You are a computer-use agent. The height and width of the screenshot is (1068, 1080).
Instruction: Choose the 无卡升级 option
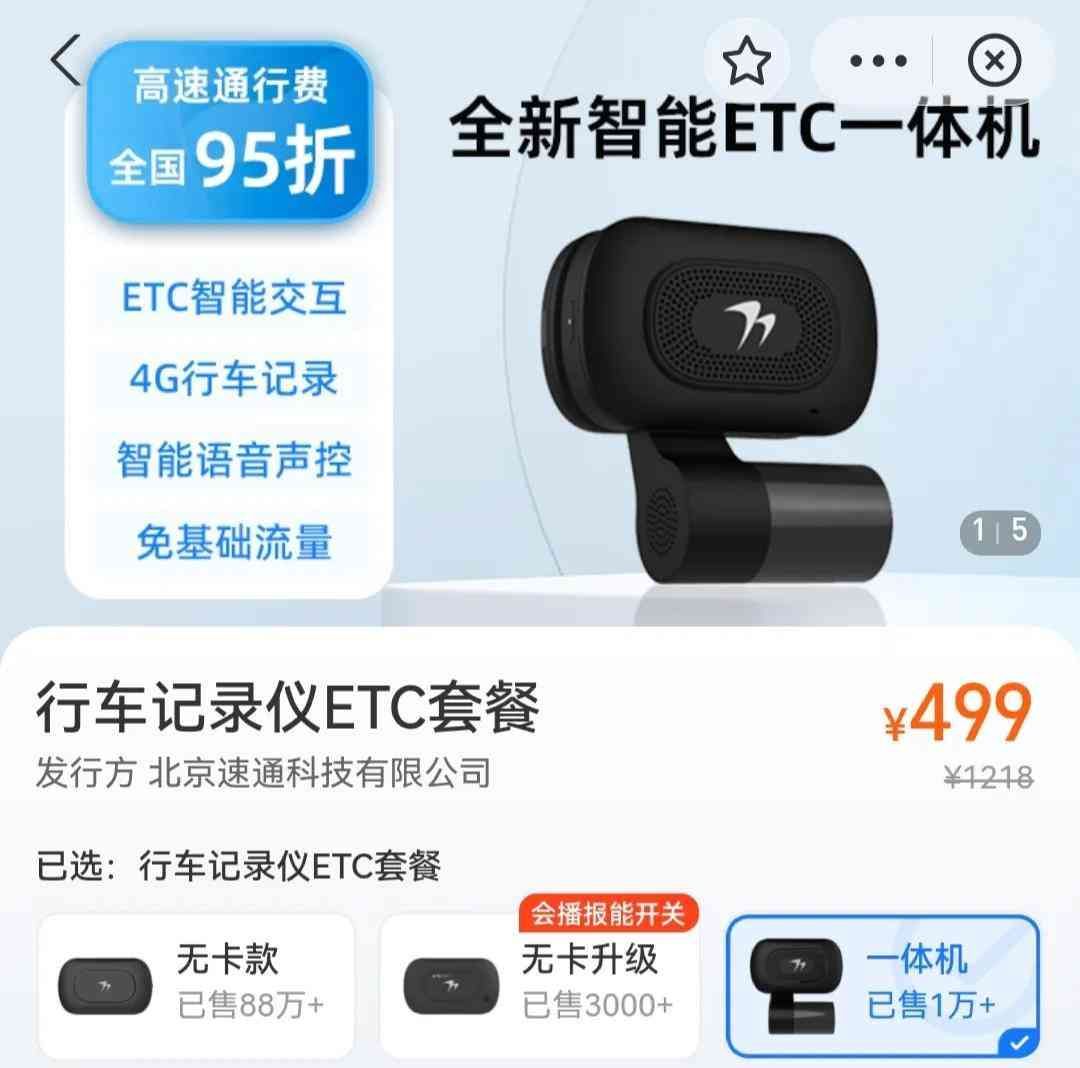[x=540, y=985]
